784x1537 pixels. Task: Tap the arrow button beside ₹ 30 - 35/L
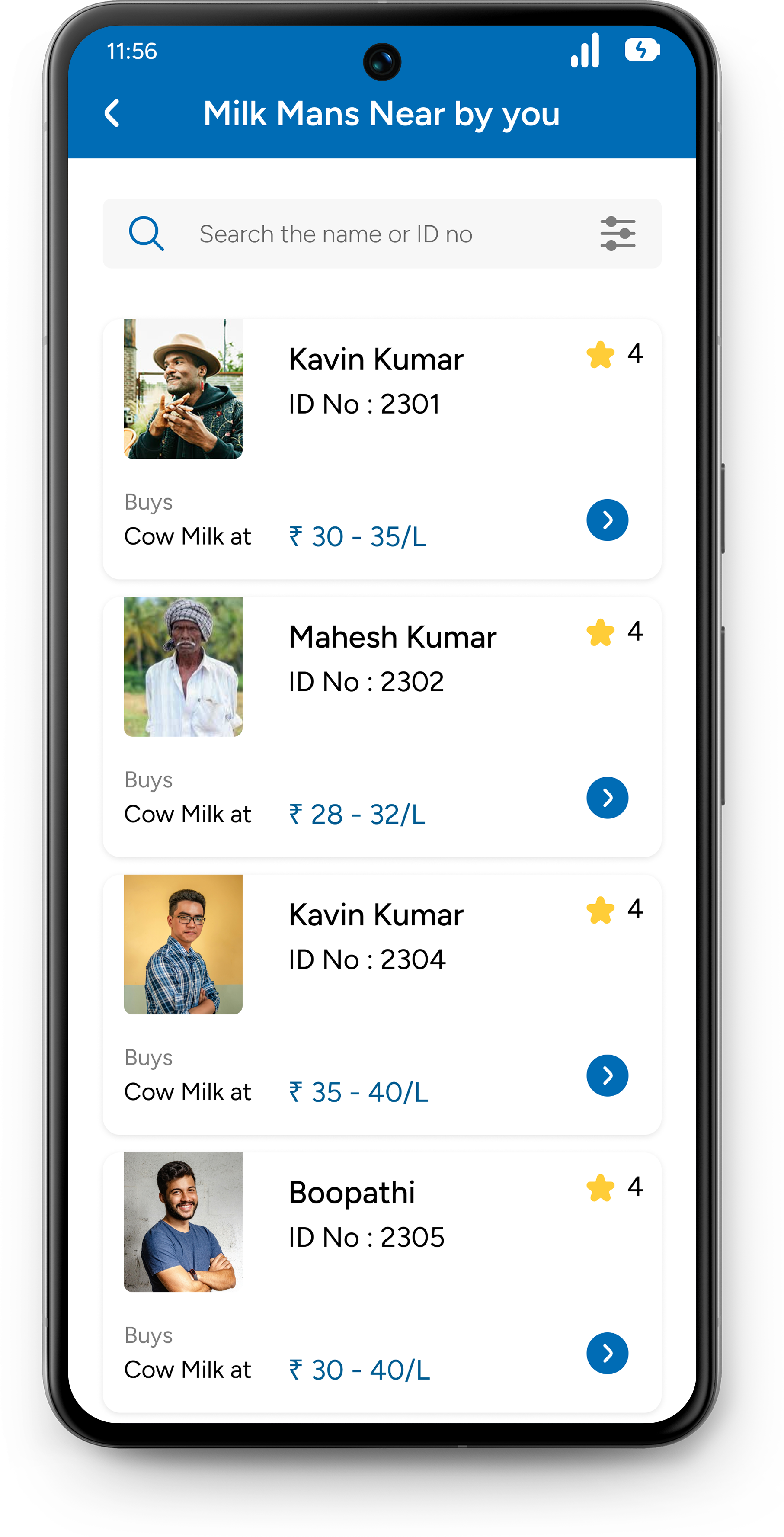pyautogui.click(x=607, y=520)
